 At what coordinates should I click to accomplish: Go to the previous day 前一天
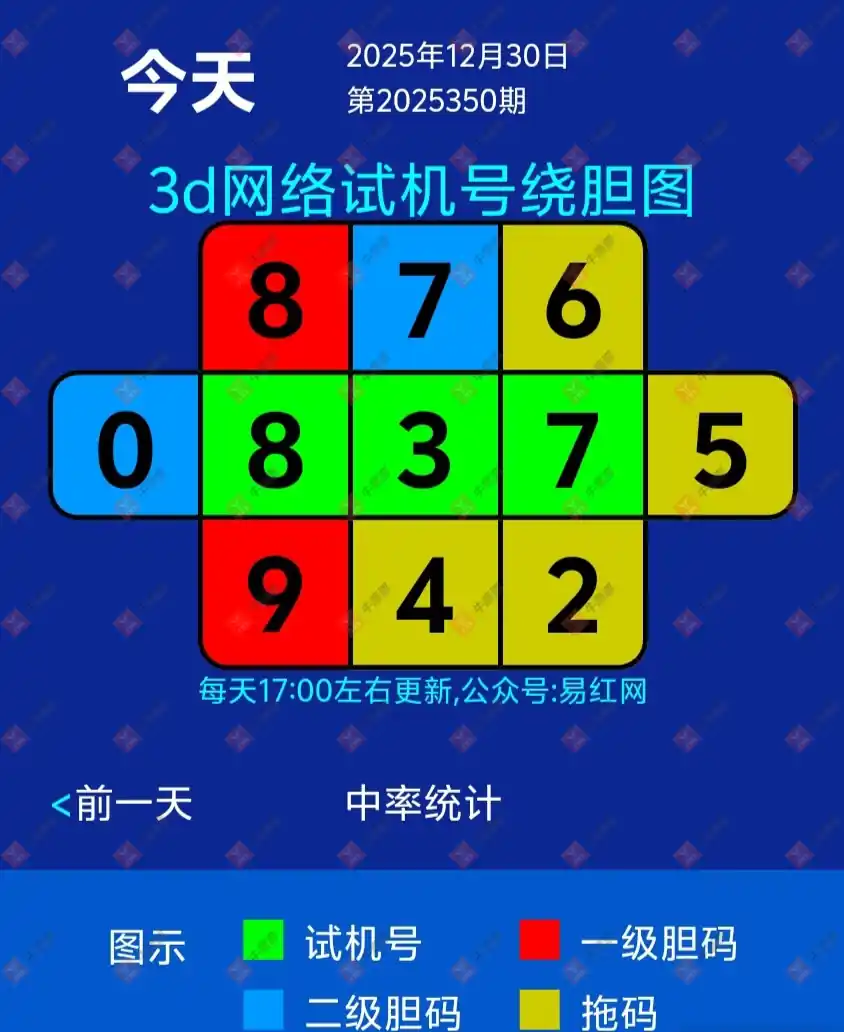(x=122, y=804)
